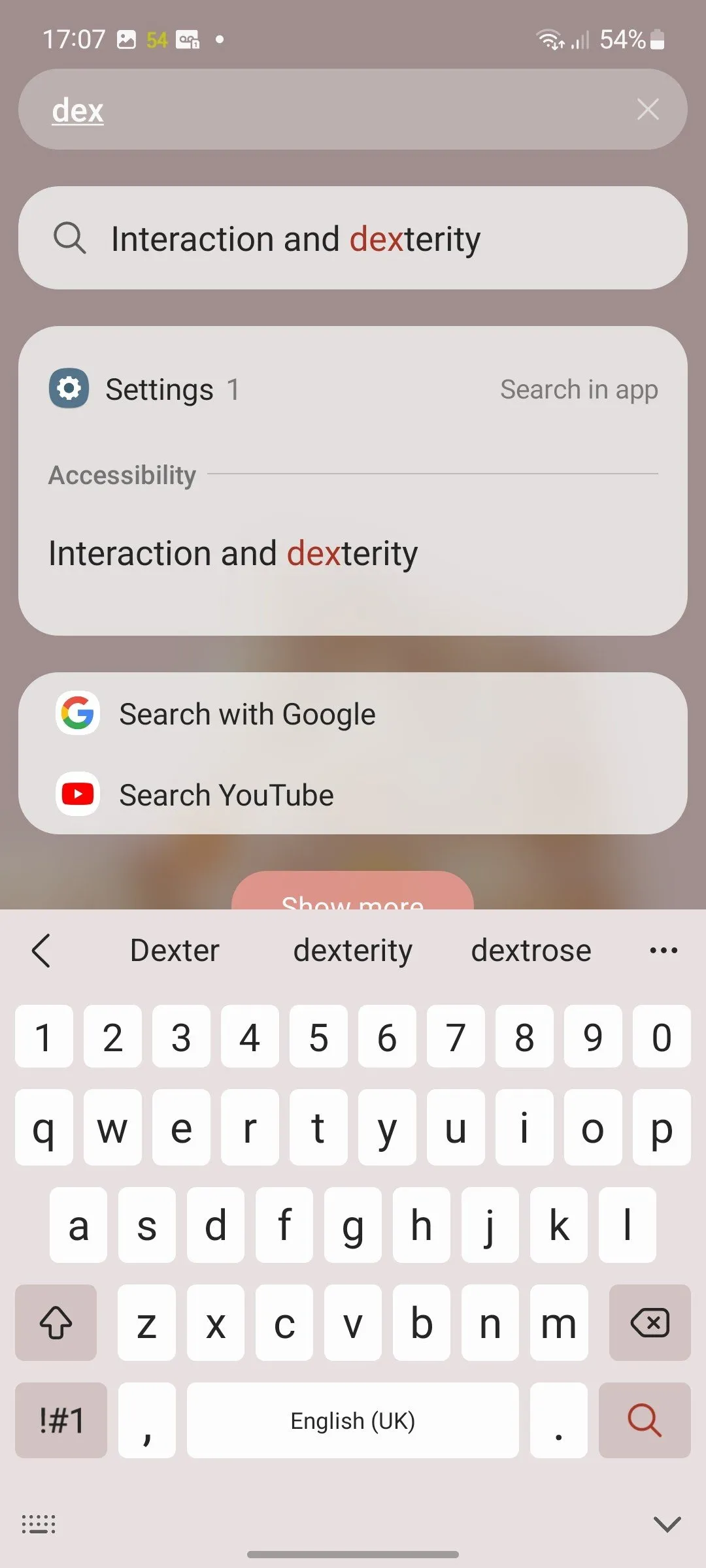
Task: Open the keyboard switcher icon
Action: pyautogui.click(x=39, y=1524)
